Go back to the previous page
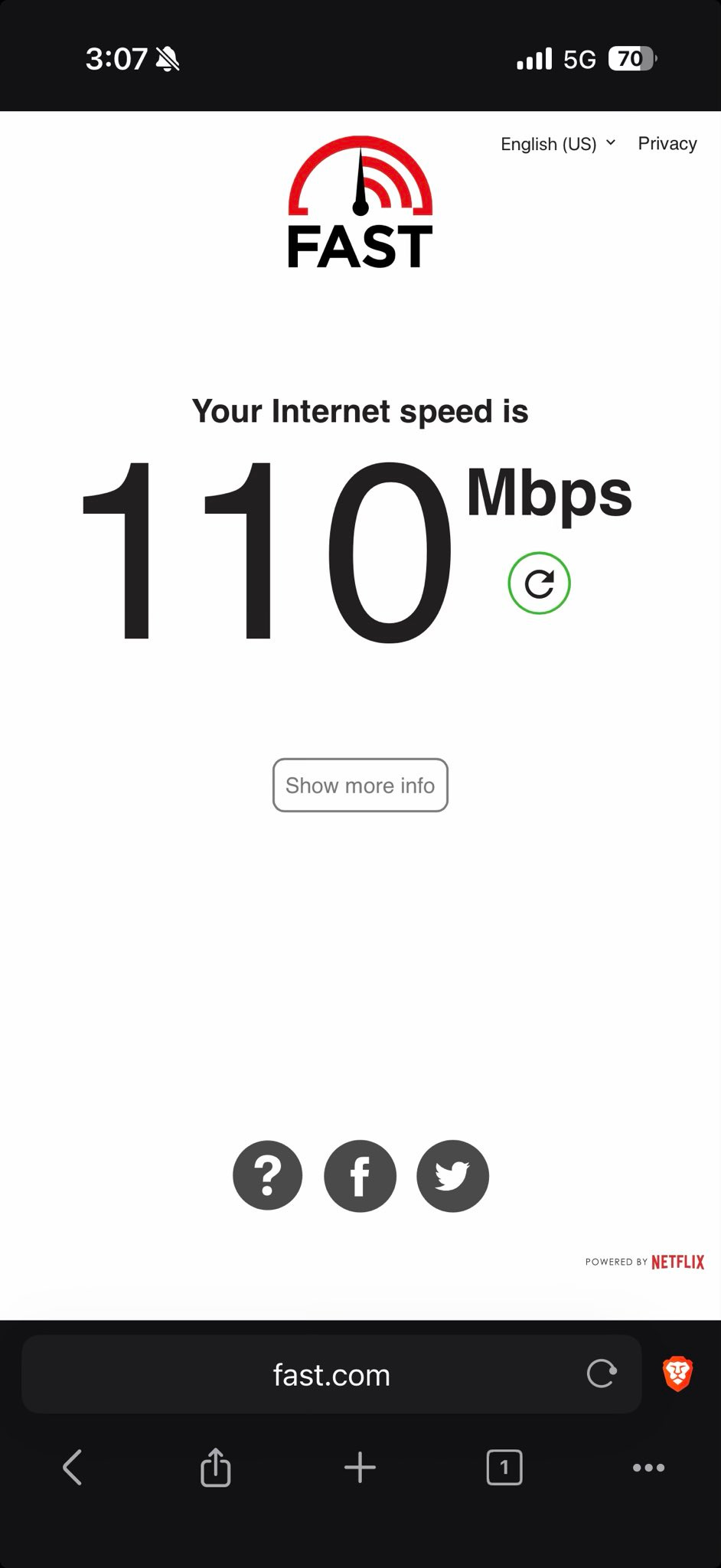Image resolution: width=721 pixels, height=1568 pixels. point(72,1468)
